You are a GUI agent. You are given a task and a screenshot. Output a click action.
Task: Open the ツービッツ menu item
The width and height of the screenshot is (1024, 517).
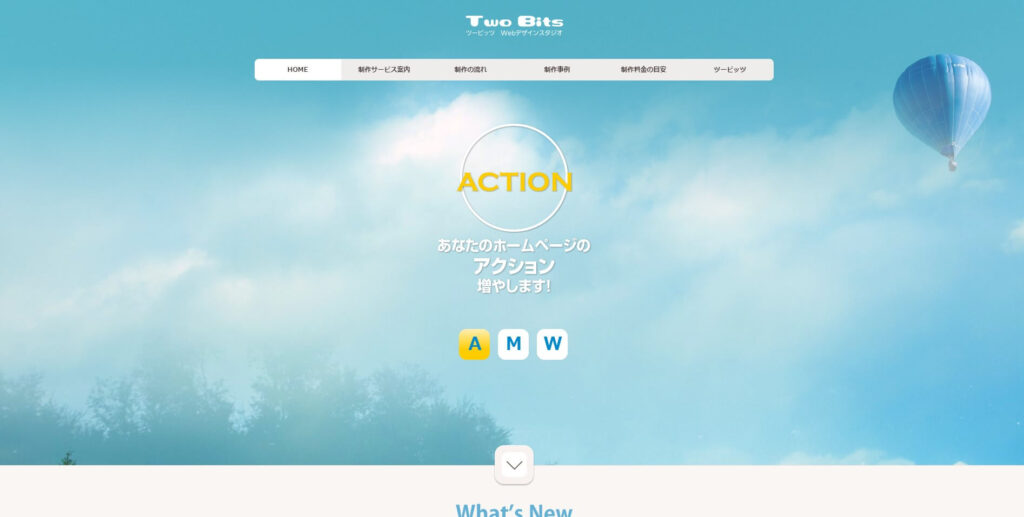(730, 70)
